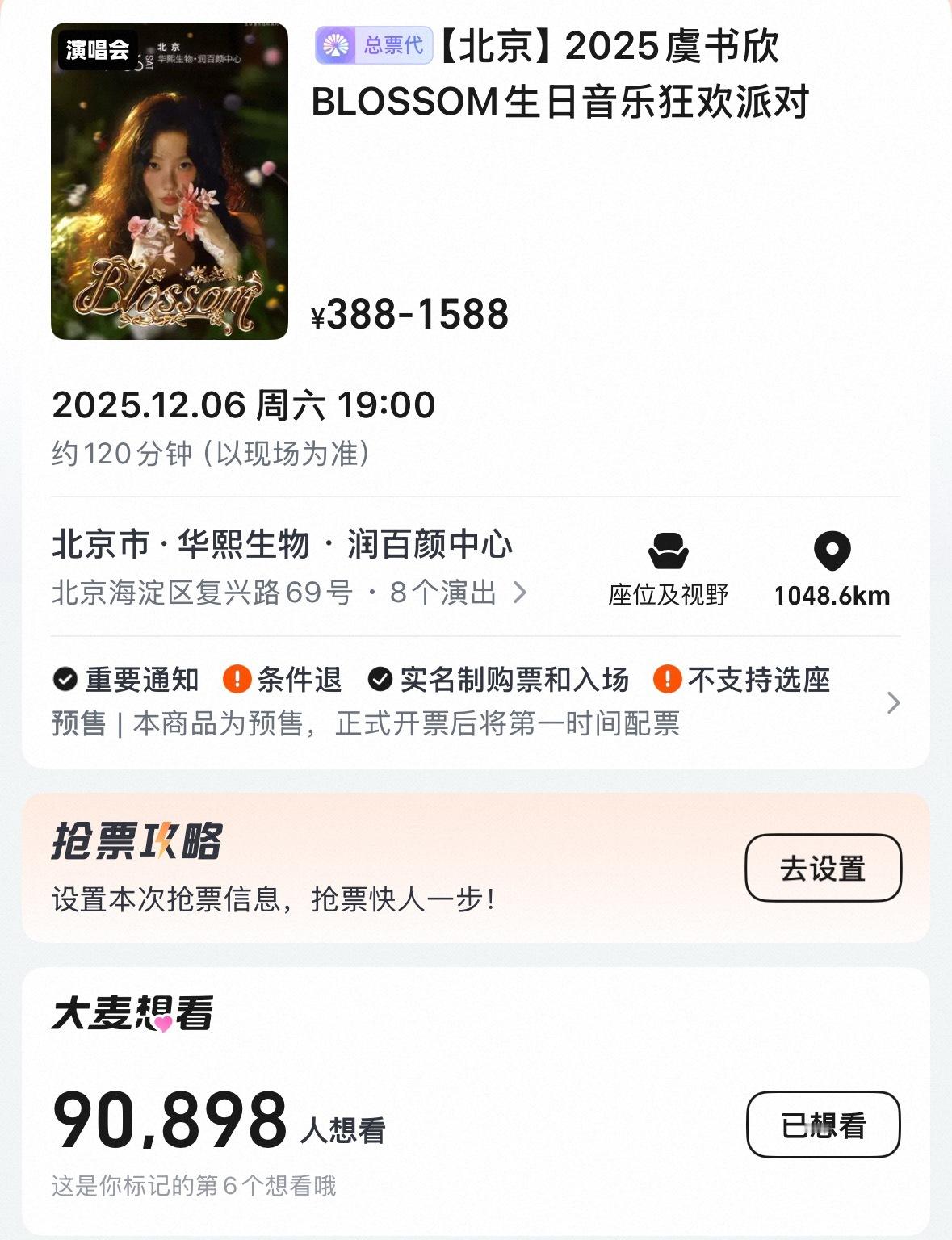This screenshot has height=1240, width=952.
Task: Tap the check icon beside 实名制购票和入场
Action: (380, 681)
